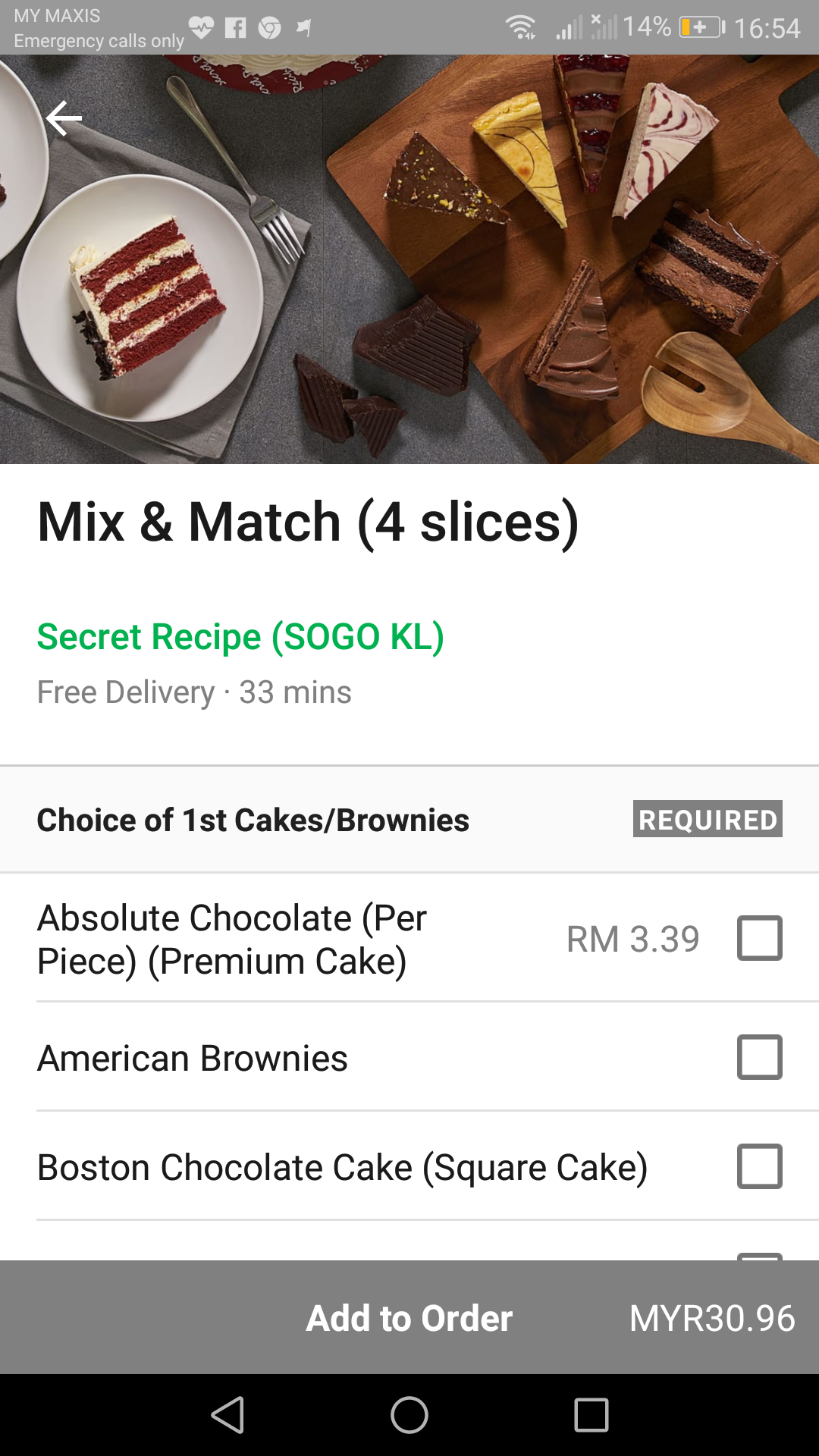Return to the phone's home screen

pos(409,1415)
